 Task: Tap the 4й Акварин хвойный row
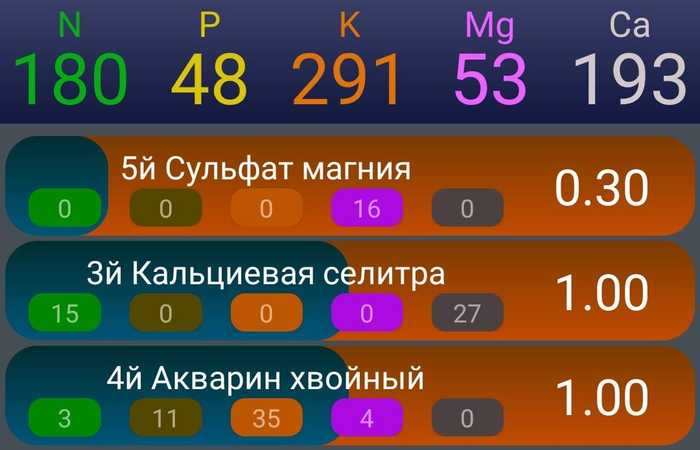[x=266, y=379]
